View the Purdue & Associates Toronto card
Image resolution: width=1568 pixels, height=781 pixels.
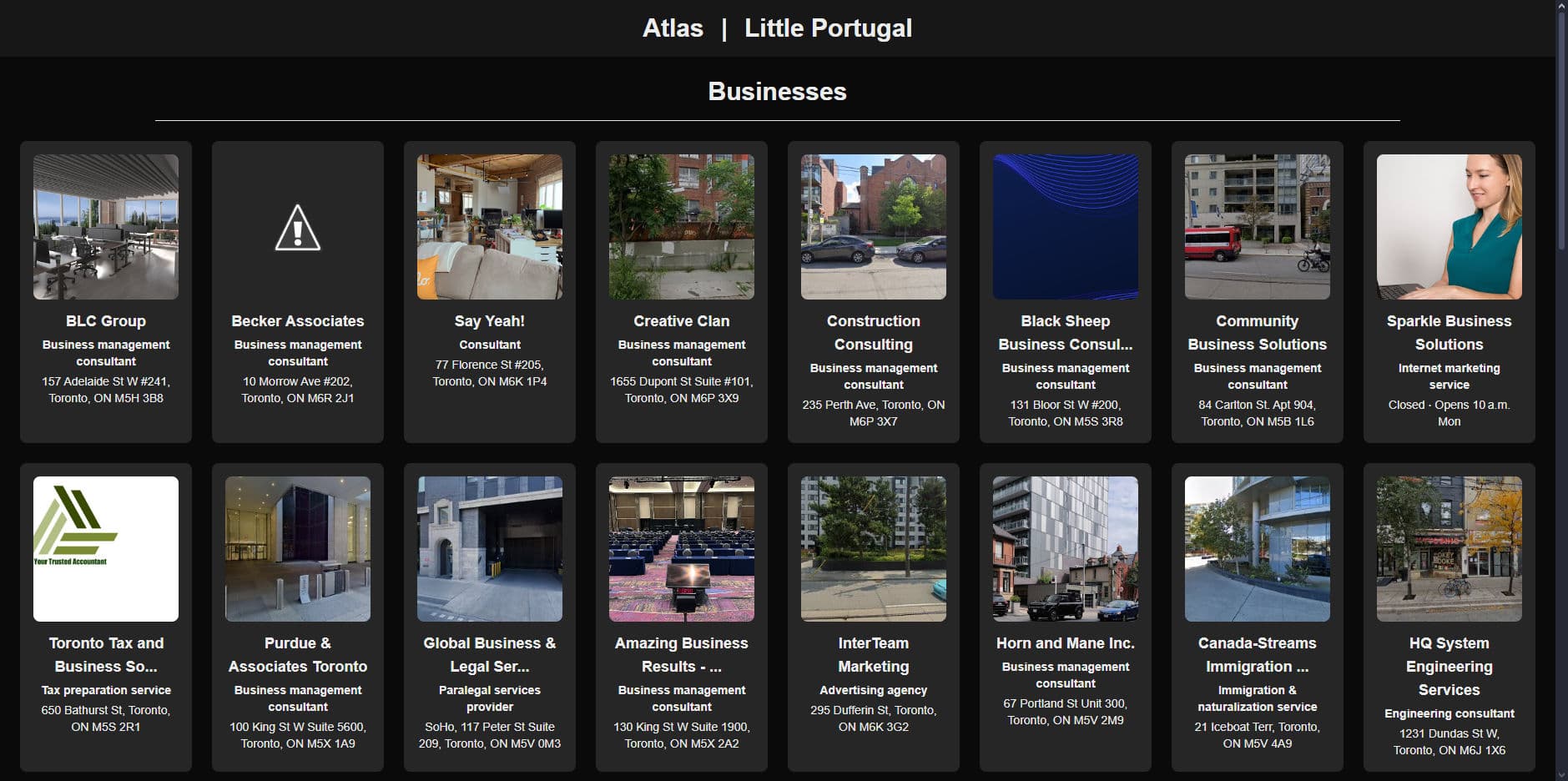(x=298, y=617)
